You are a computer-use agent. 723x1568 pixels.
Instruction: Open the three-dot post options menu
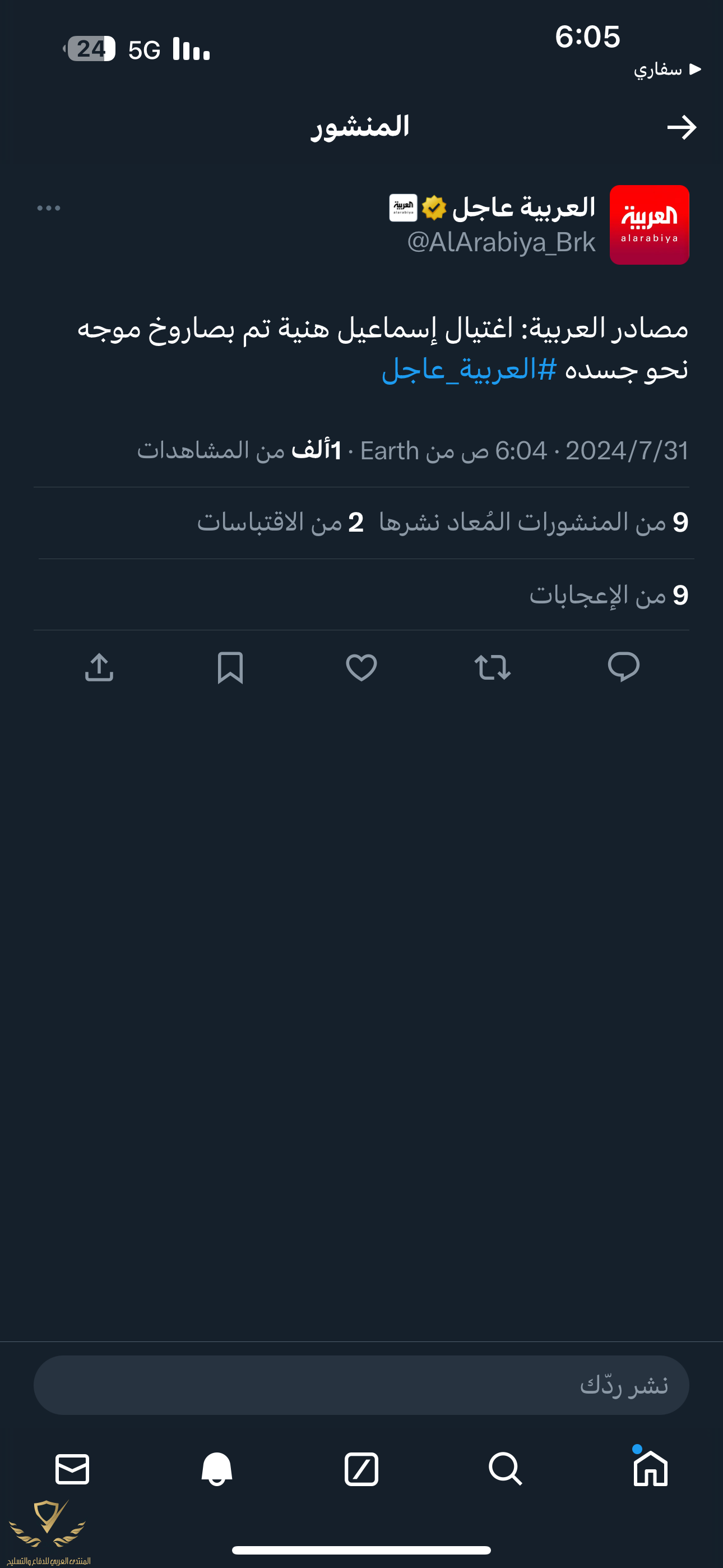(49, 208)
